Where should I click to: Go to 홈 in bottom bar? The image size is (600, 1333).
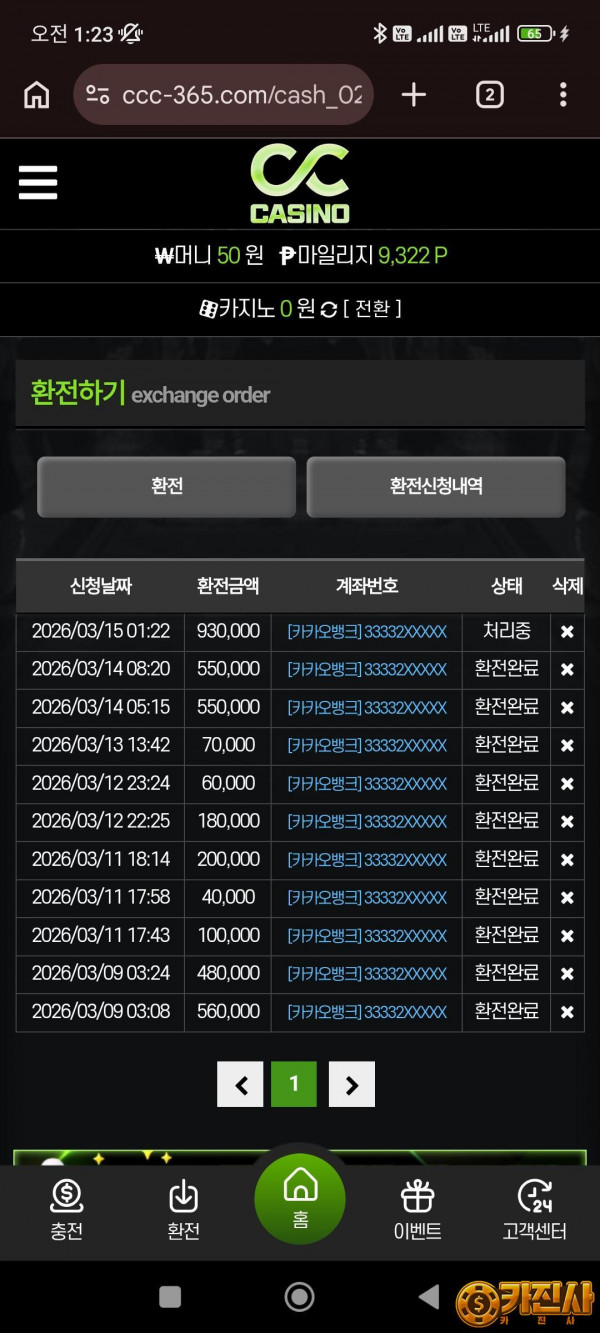tap(300, 1198)
